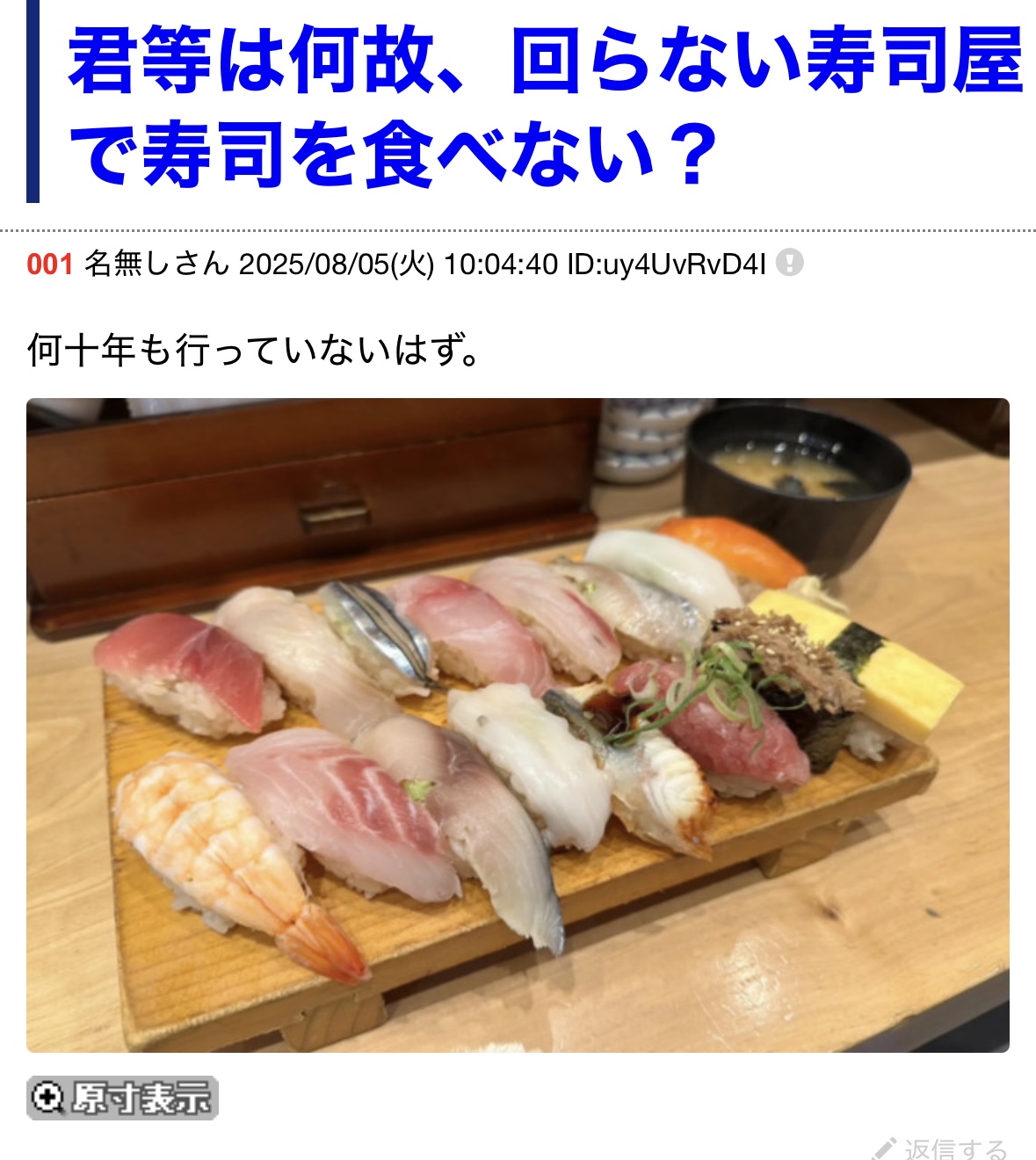1036x1160 pixels.
Task: Tap the report icon beside the post ID
Action: click(x=789, y=263)
